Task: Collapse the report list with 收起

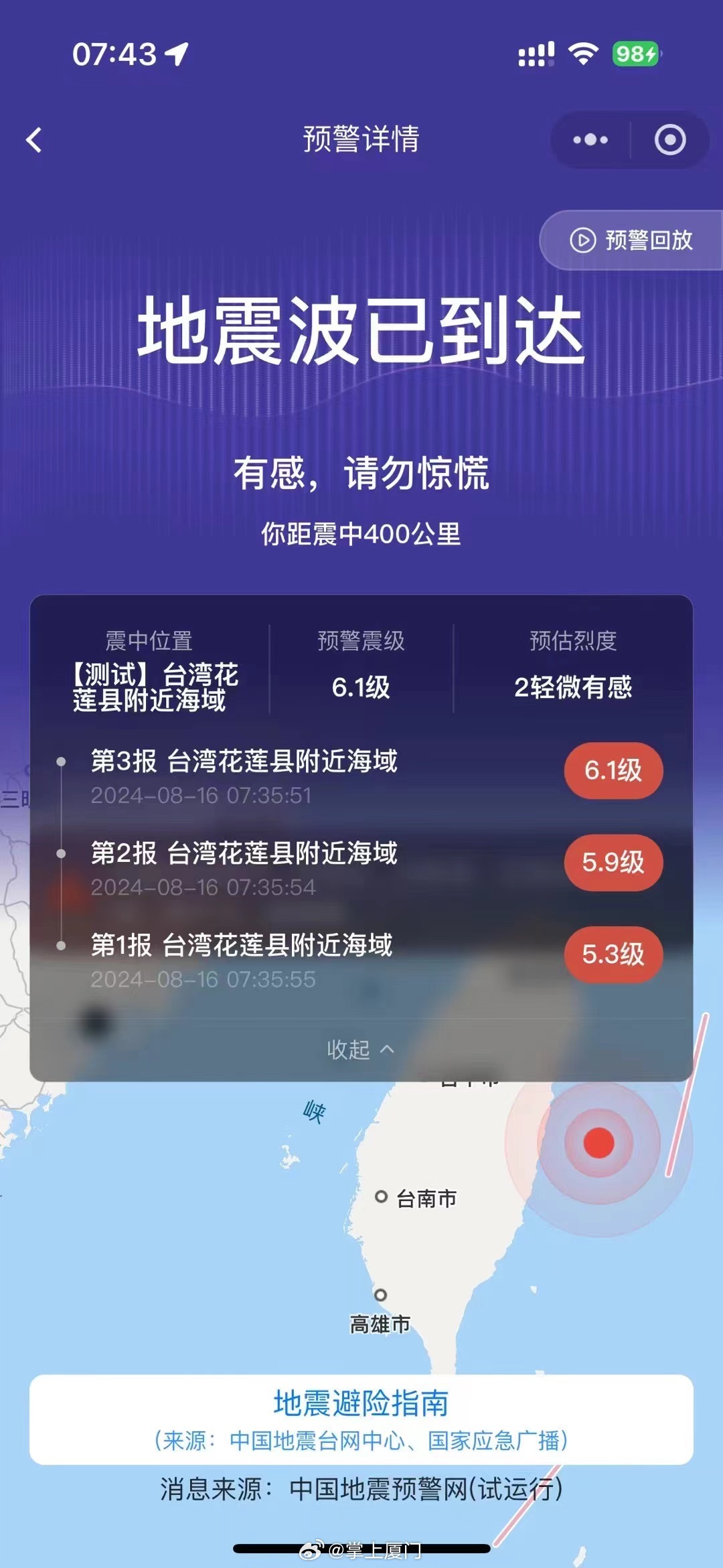Action: [361, 1050]
